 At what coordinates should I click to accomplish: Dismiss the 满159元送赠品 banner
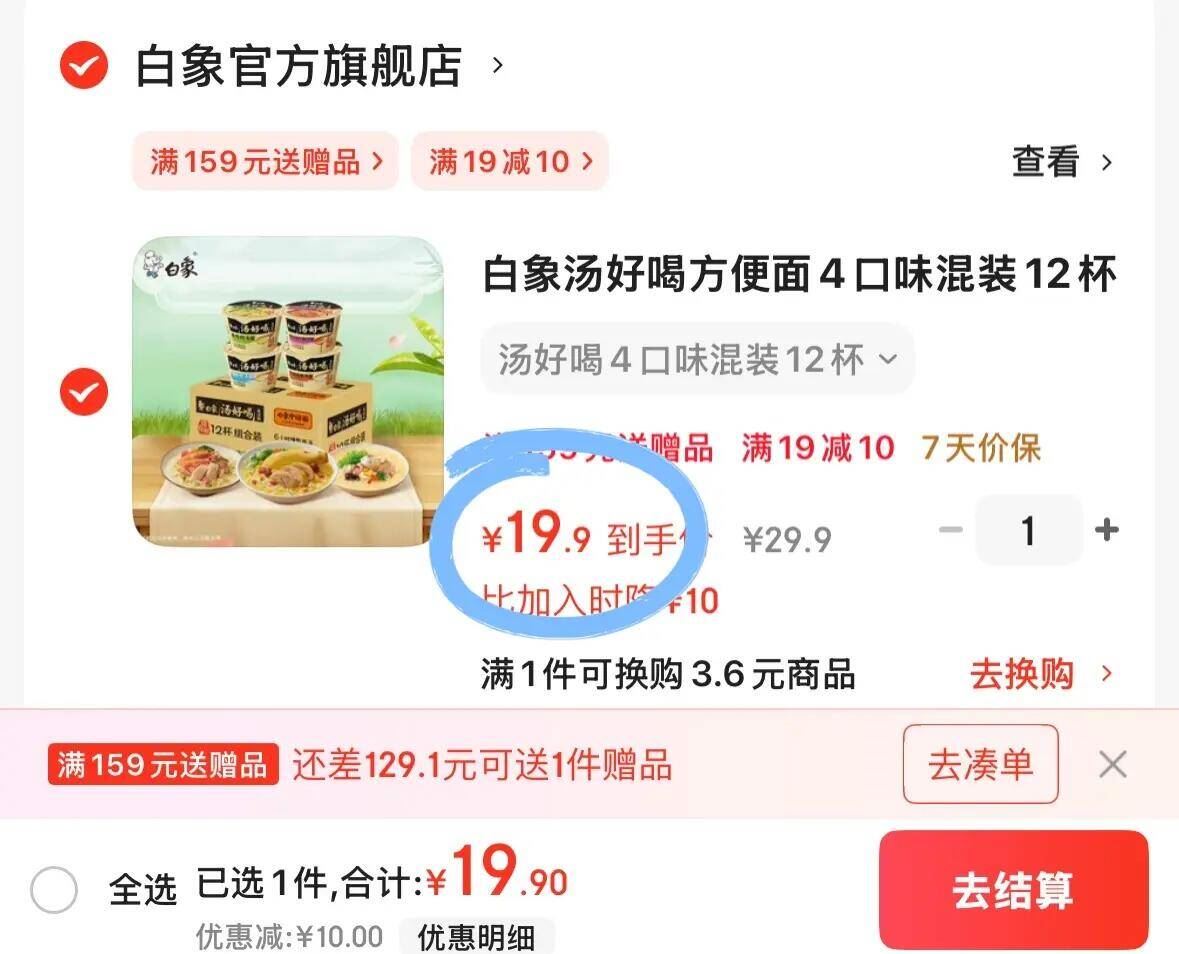[x=1113, y=765]
